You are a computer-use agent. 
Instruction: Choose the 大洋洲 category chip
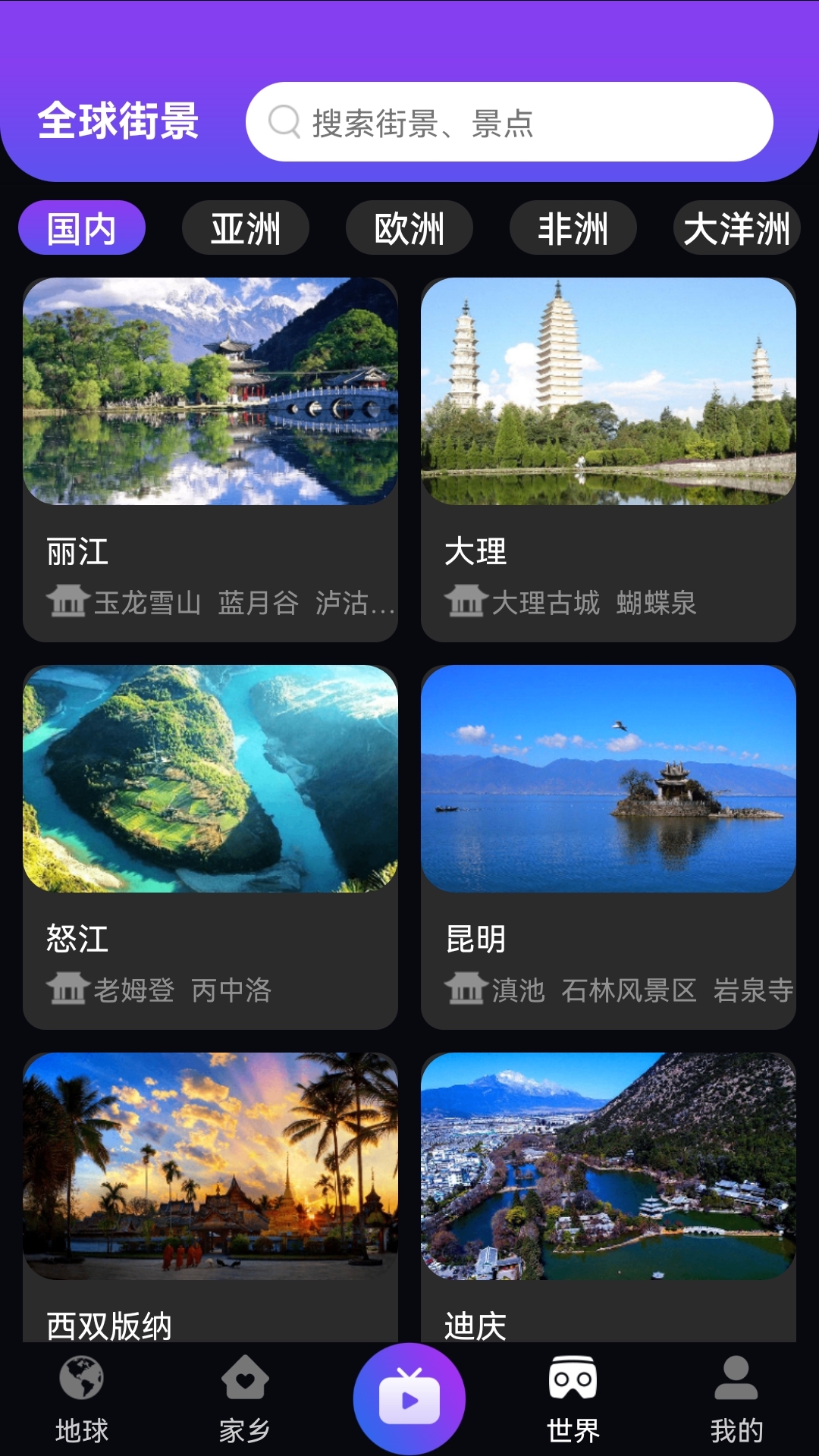click(736, 228)
